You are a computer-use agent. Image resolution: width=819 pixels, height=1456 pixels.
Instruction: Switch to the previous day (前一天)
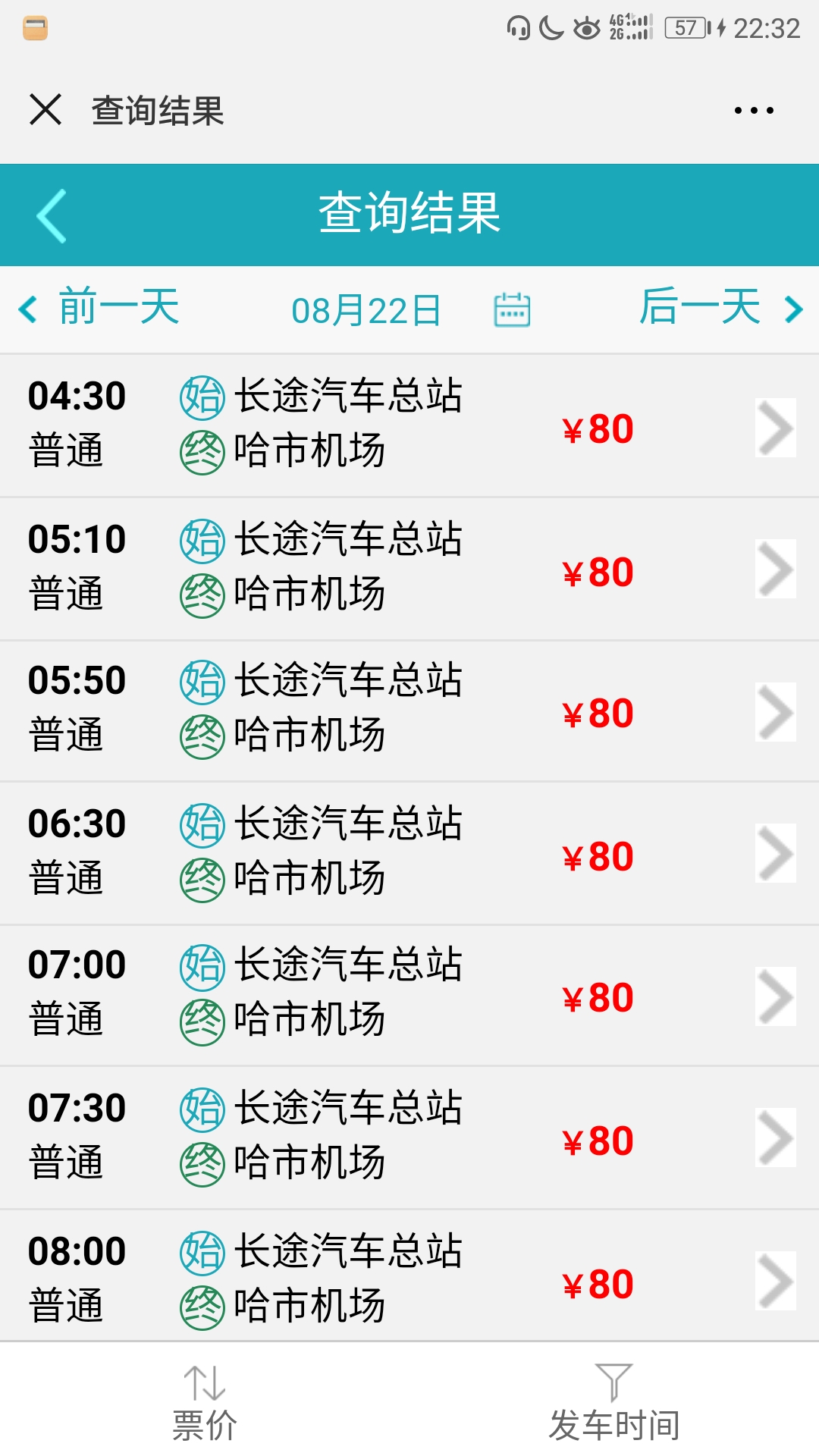pyautogui.click(x=99, y=308)
